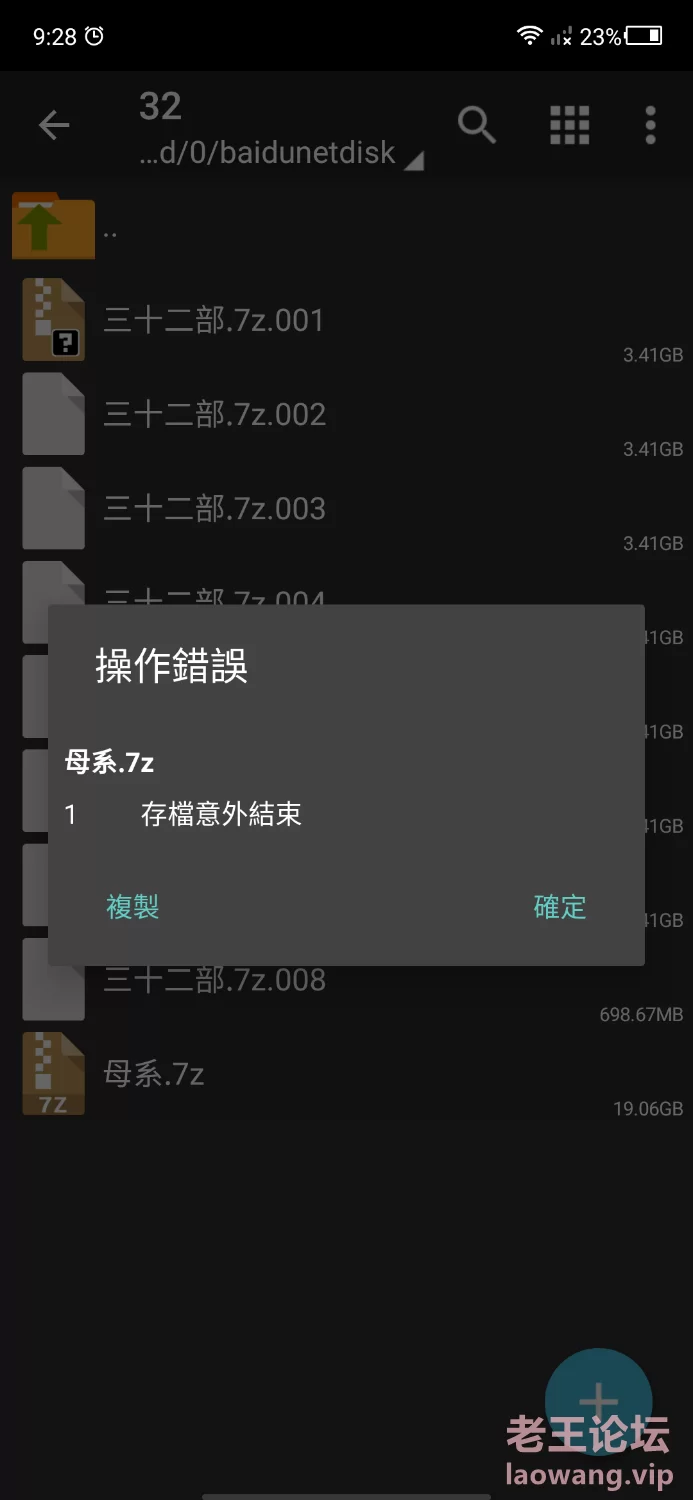The height and width of the screenshot is (1500, 693).
Task: Open the search magnifier icon
Action: tap(477, 125)
